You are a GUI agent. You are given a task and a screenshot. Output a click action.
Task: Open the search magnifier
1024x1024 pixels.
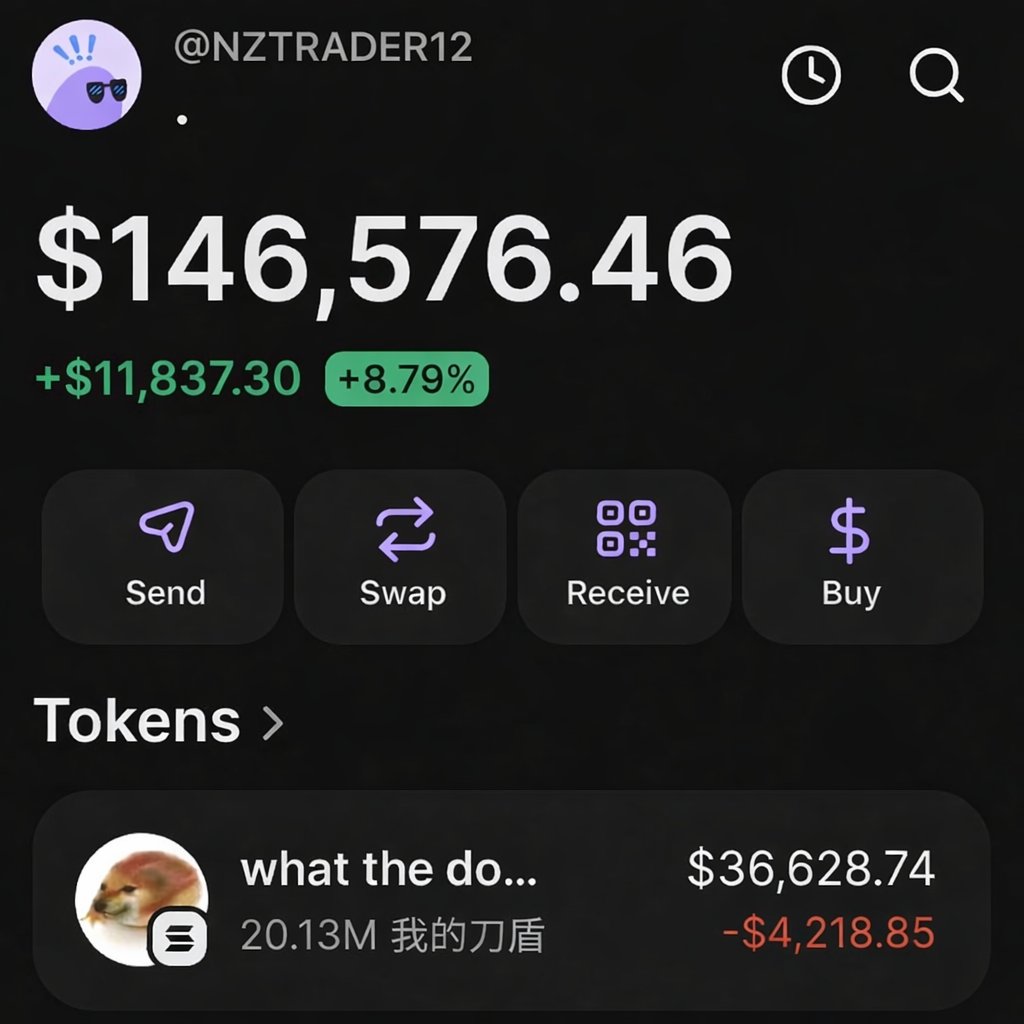pos(936,75)
